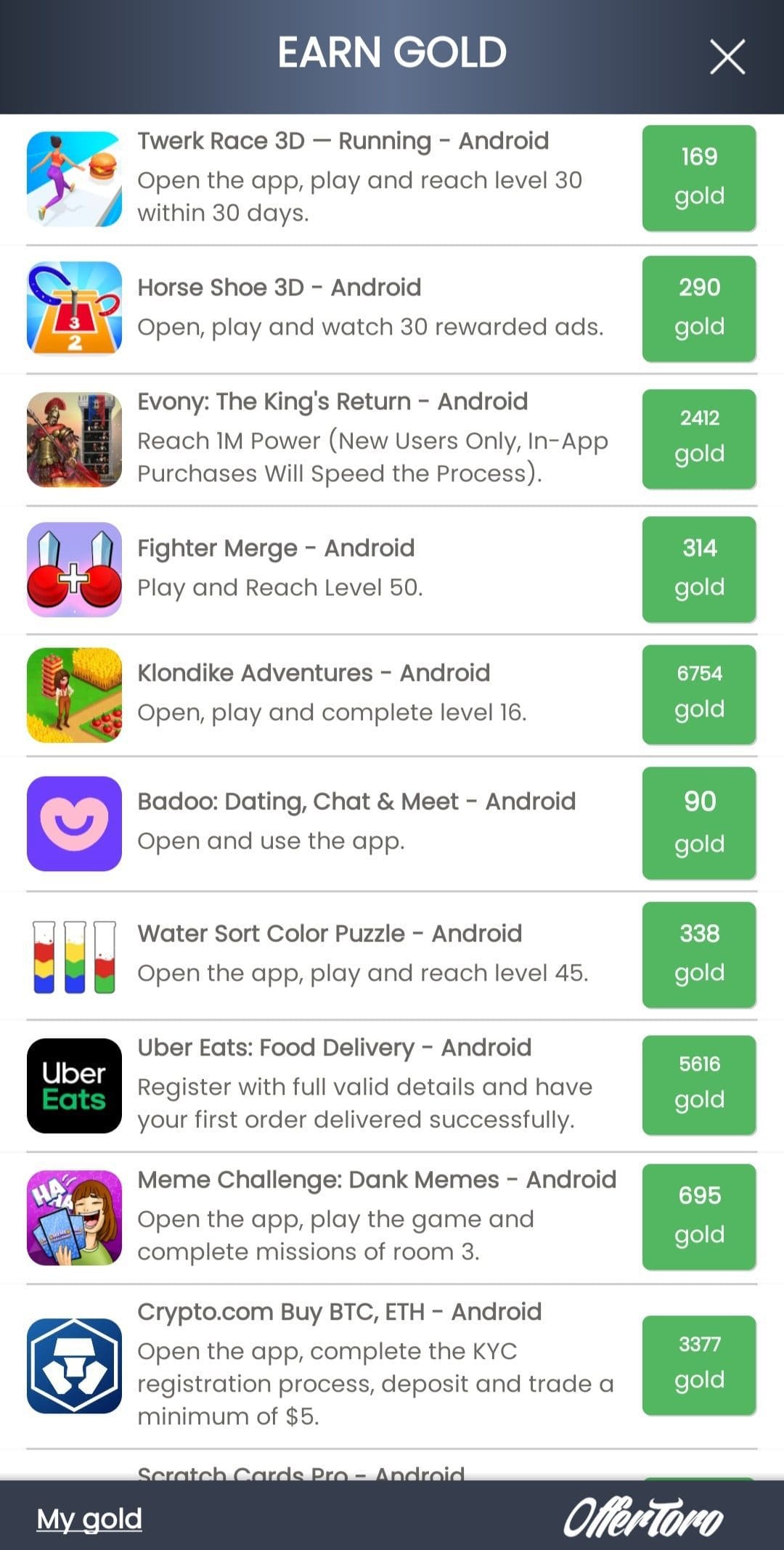784x1550 pixels.
Task: Tap the 3377 gold button for Crypto.com
Action: point(699,1365)
